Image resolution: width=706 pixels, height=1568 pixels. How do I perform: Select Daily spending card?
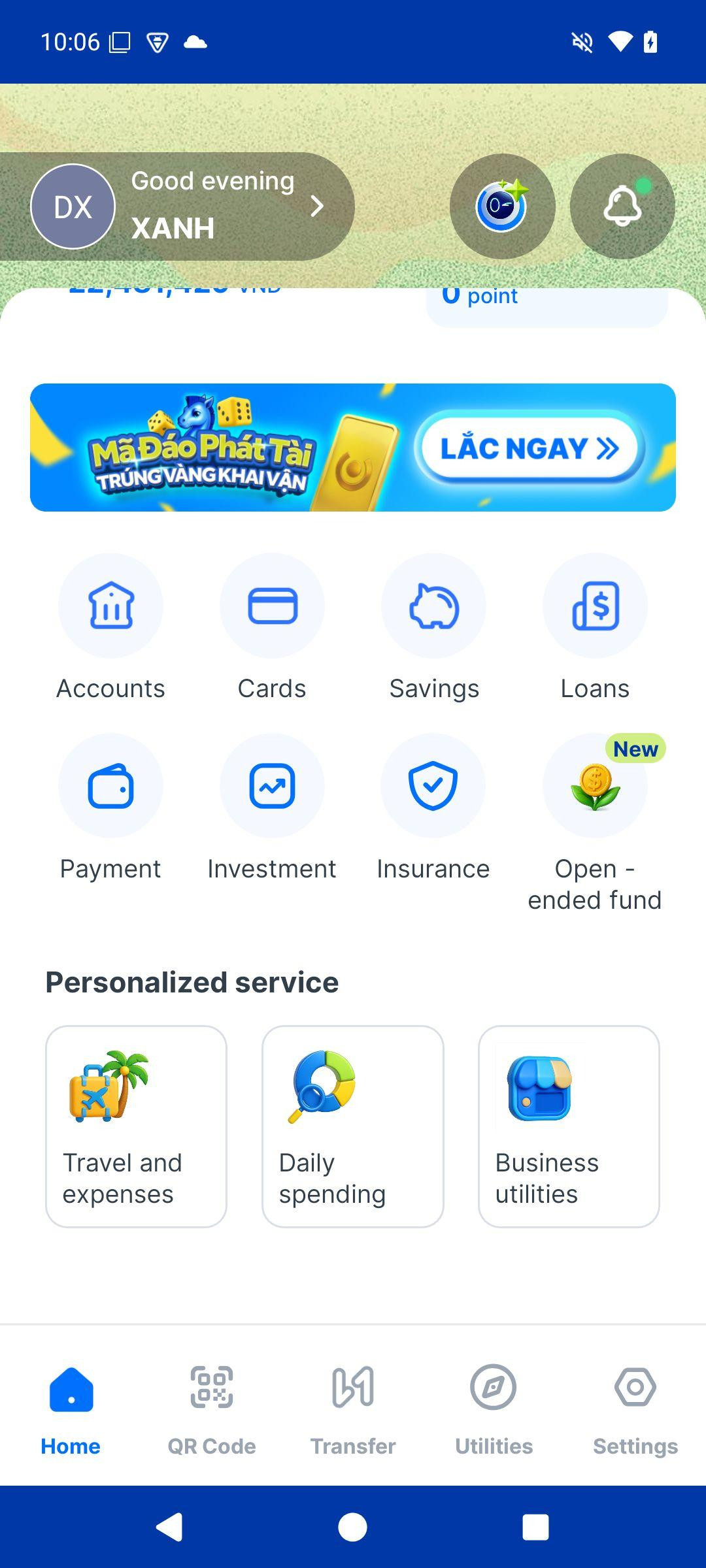(x=352, y=1126)
